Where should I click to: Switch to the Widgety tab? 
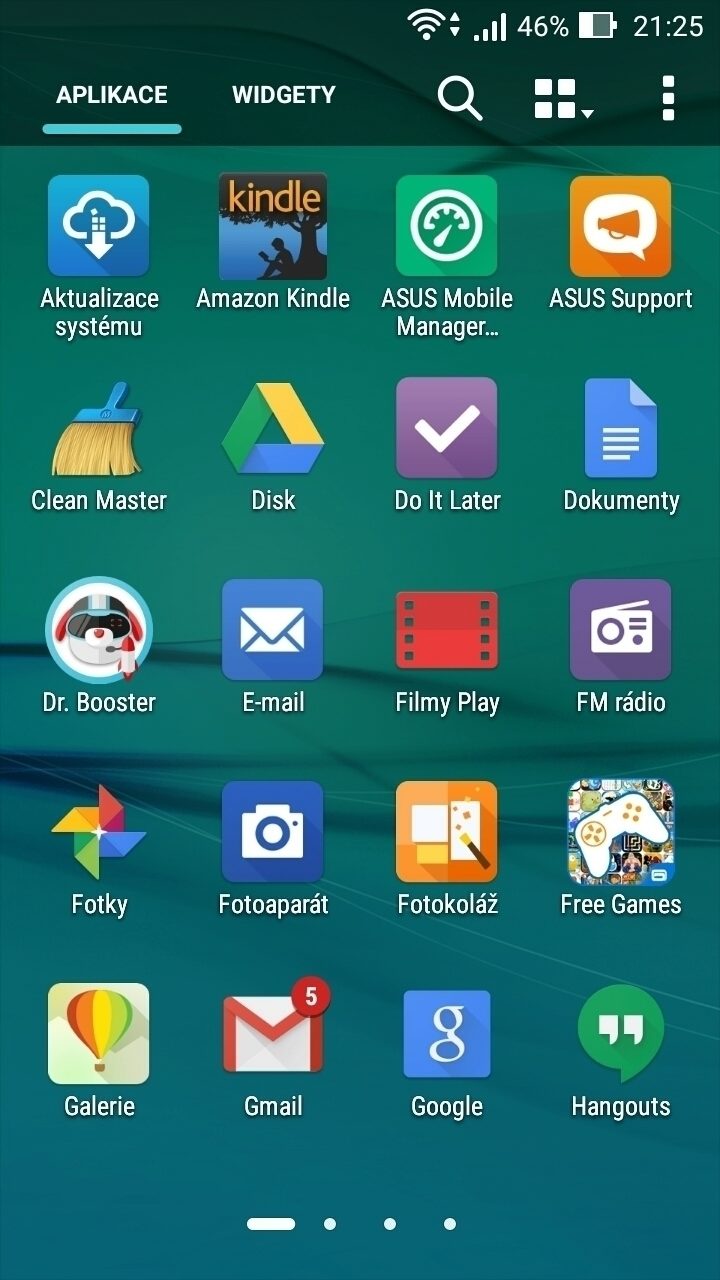[x=284, y=95]
